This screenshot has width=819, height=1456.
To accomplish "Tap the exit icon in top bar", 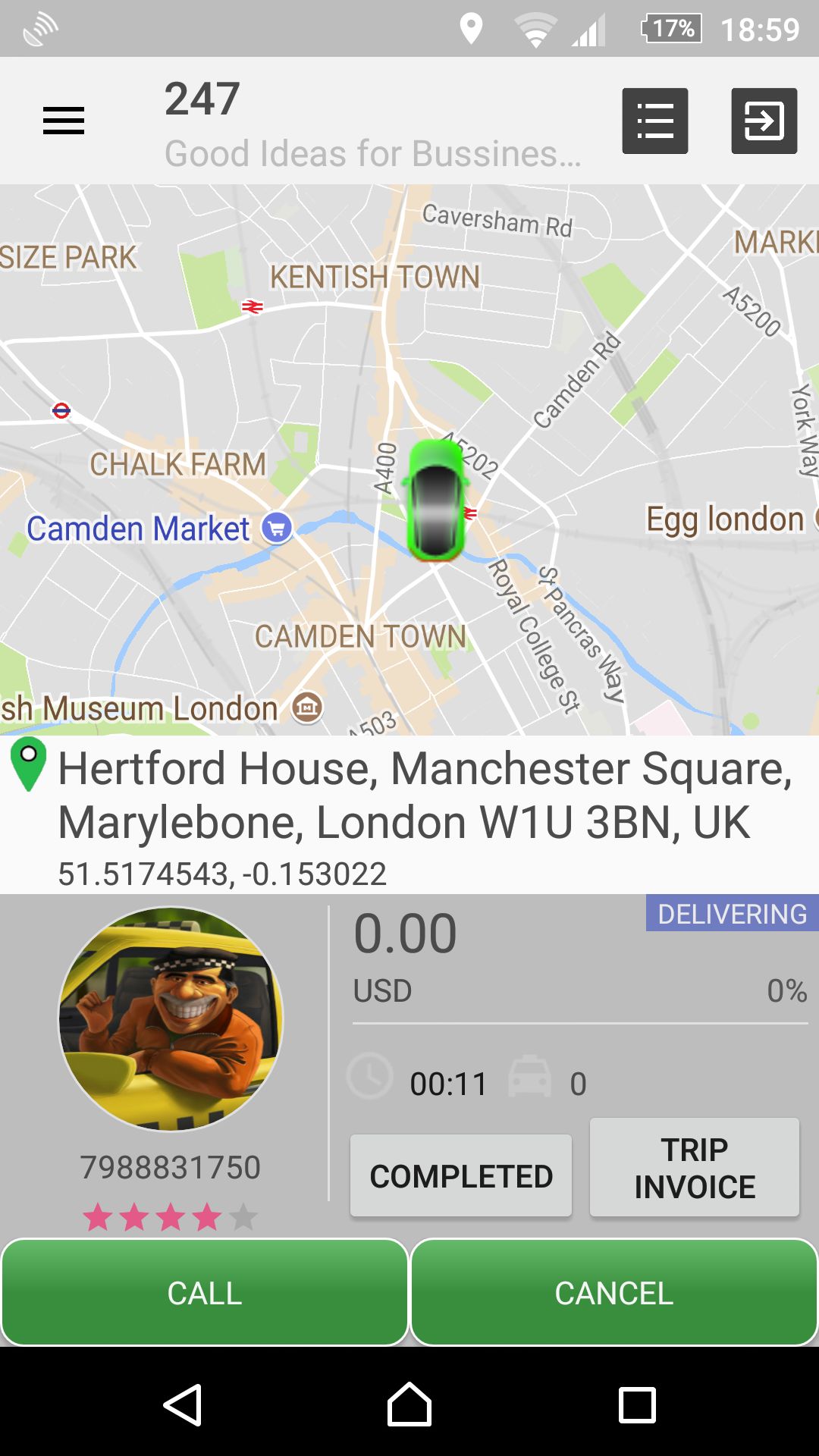I will [x=764, y=121].
